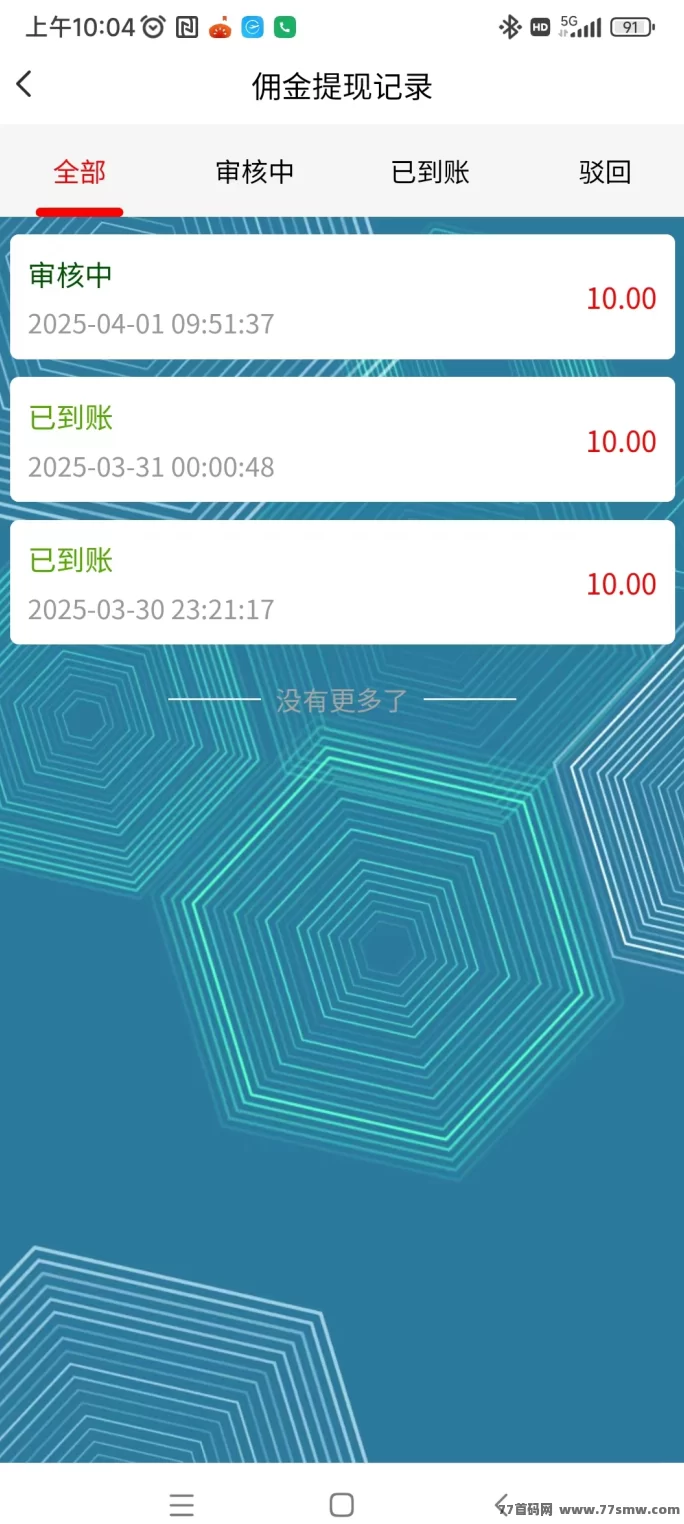Open recent apps from the navigation bar
684x1524 pixels.
click(x=181, y=1504)
